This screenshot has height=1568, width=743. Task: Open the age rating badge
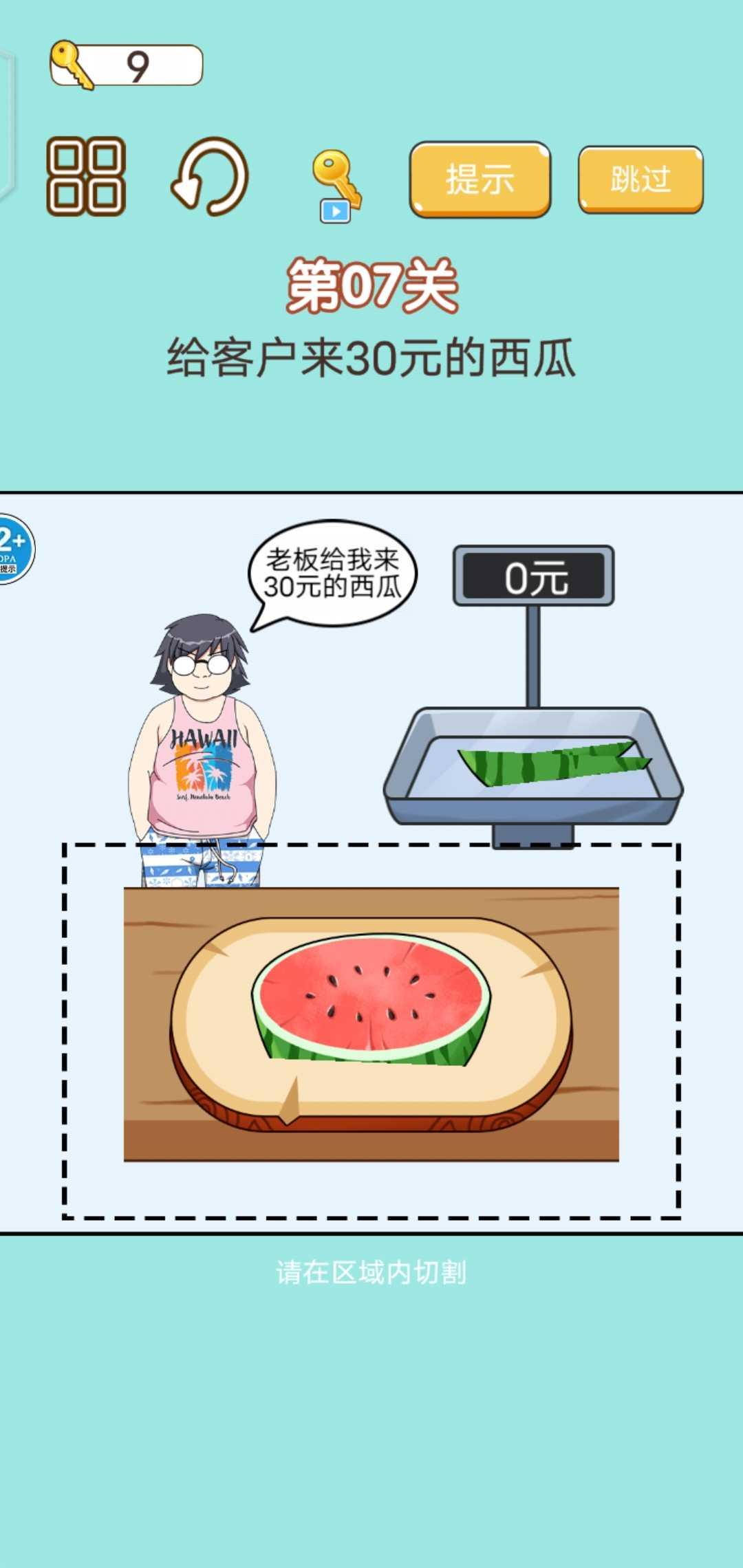pos(14,549)
